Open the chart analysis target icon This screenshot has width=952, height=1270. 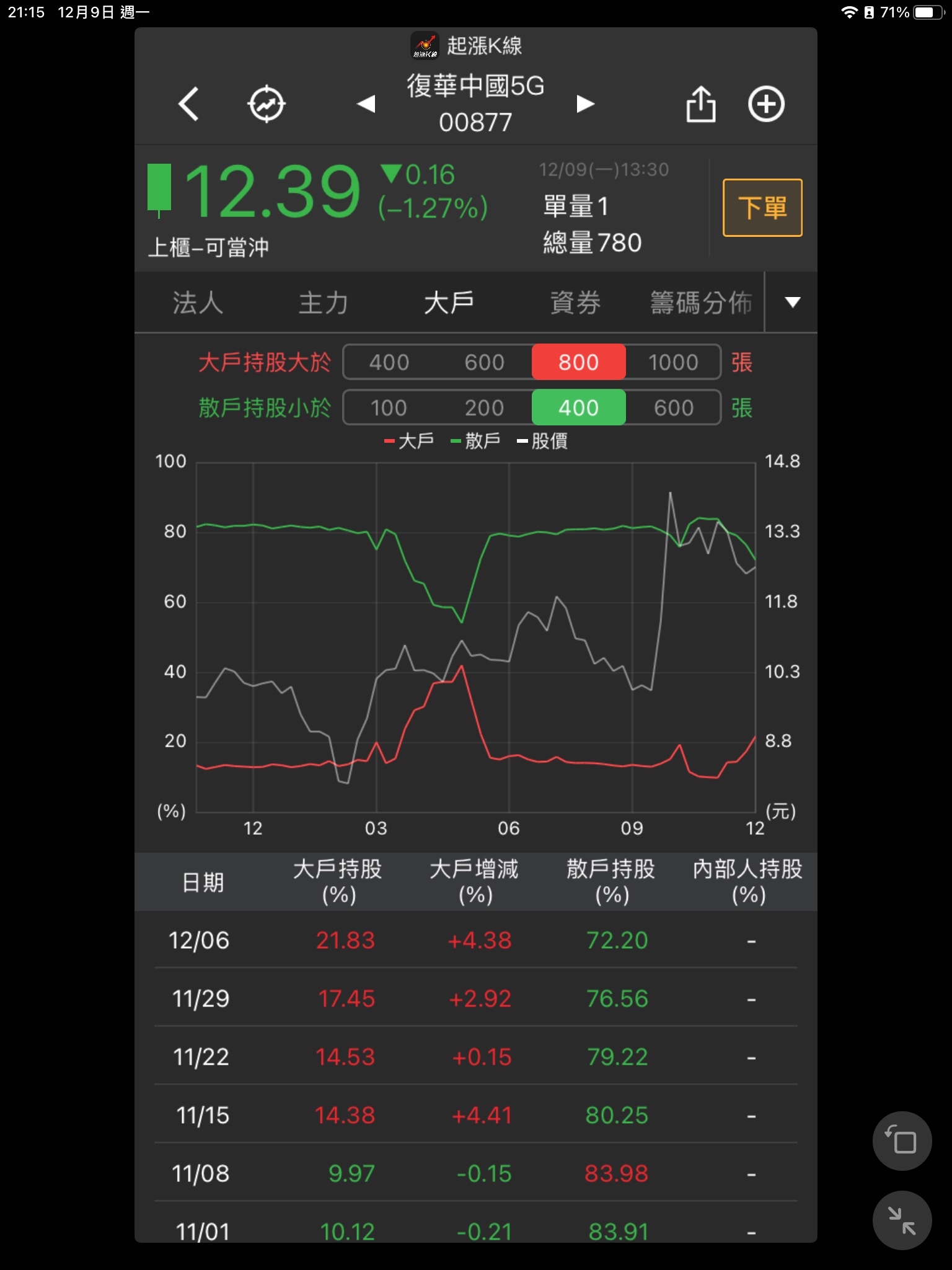pyautogui.click(x=267, y=104)
